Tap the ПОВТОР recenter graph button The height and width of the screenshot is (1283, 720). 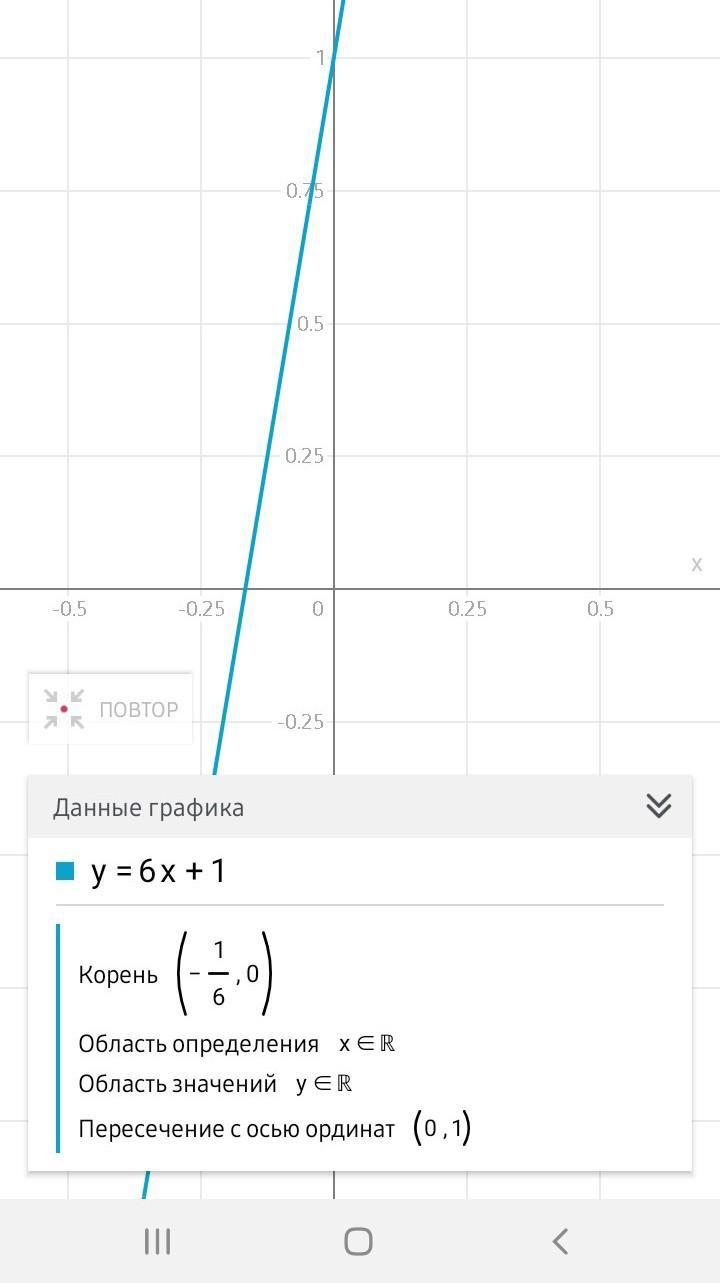(x=110, y=709)
